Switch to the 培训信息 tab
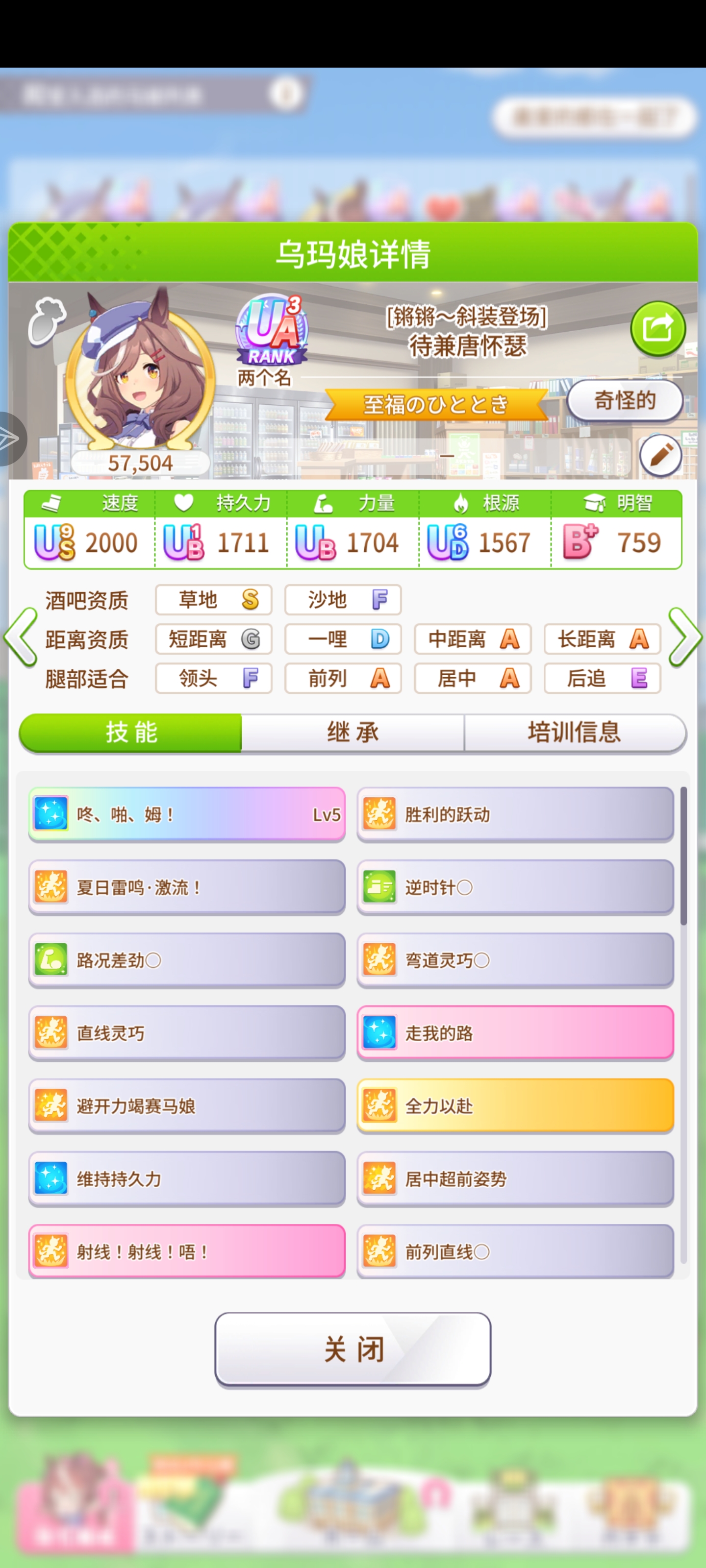Screen dimensions: 706x1568 point(575,732)
